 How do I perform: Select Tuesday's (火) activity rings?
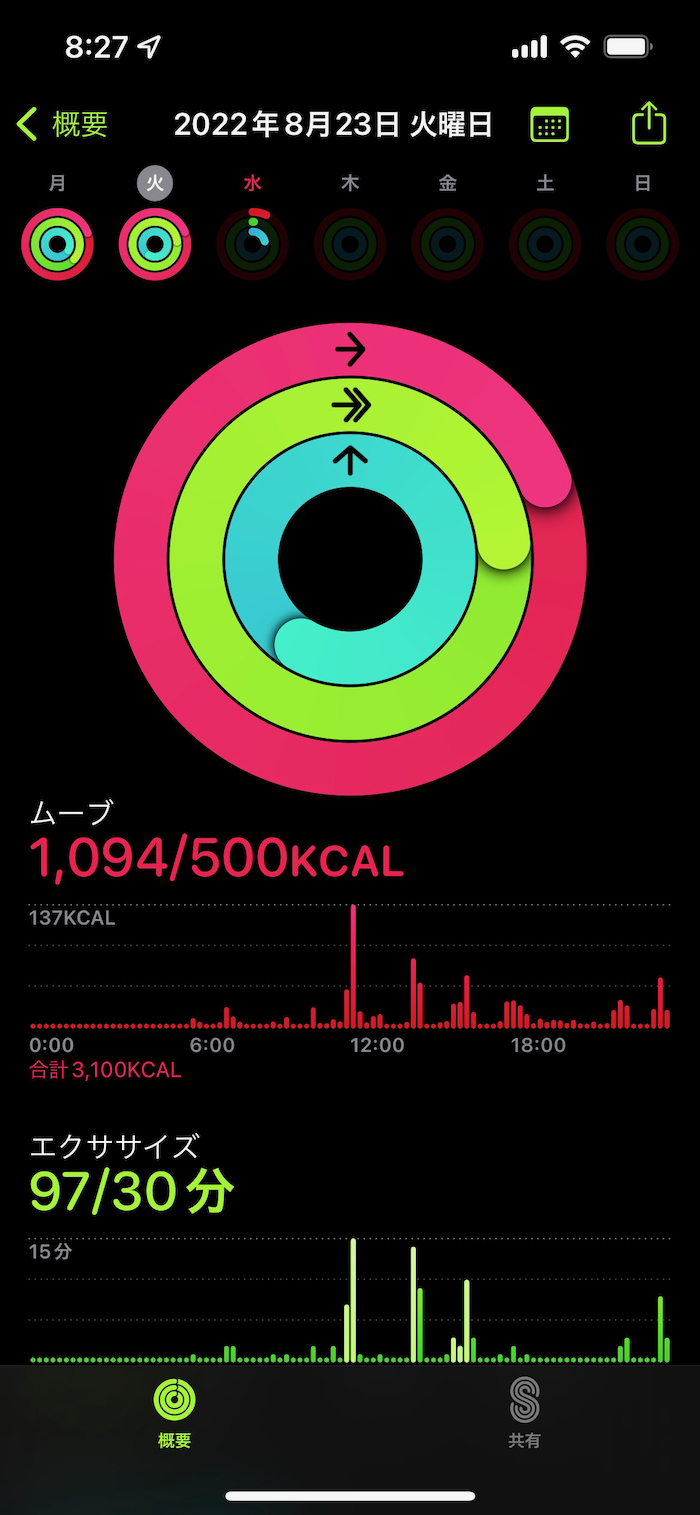click(155, 243)
